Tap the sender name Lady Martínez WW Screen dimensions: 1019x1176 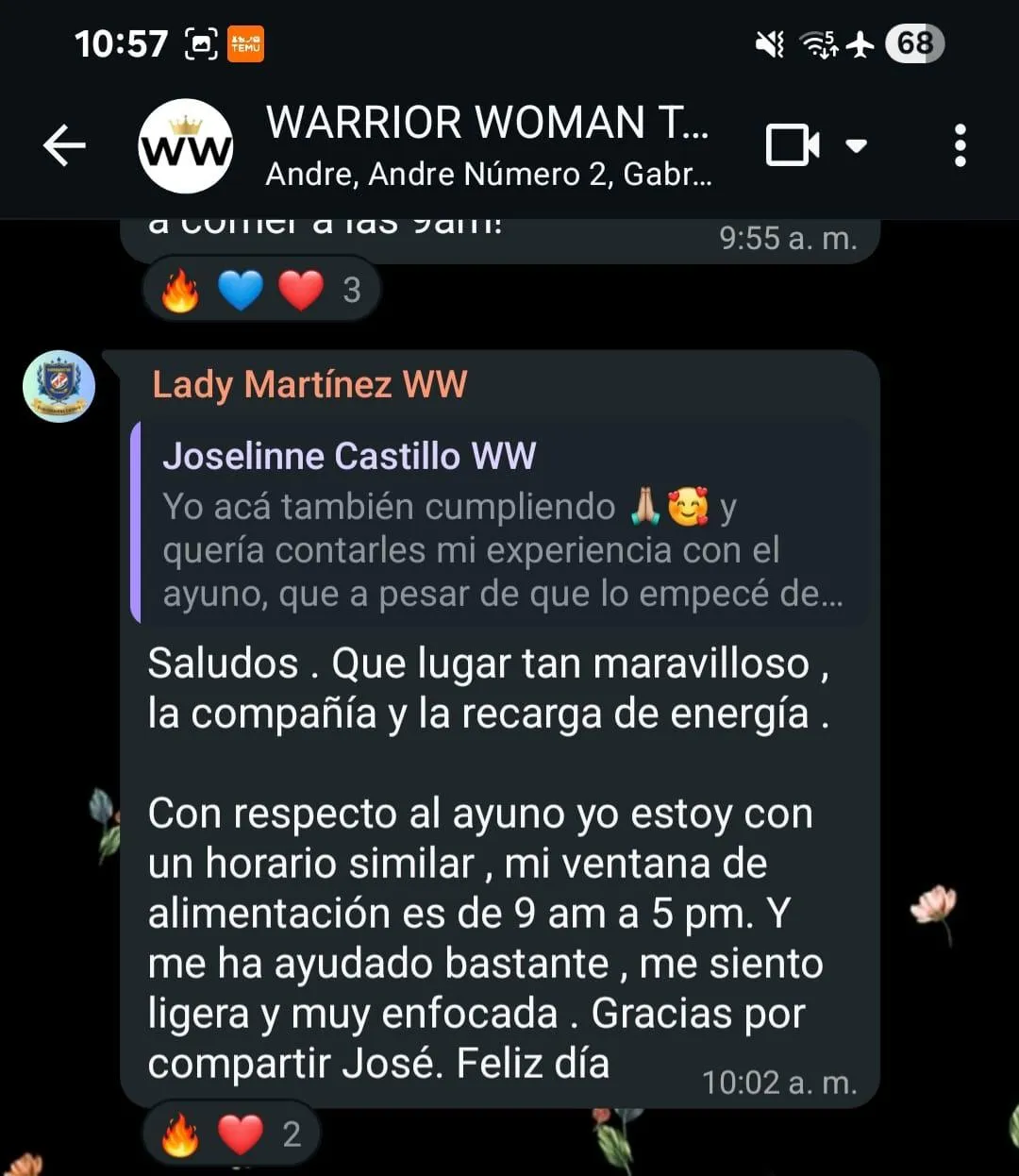(309, 384)
